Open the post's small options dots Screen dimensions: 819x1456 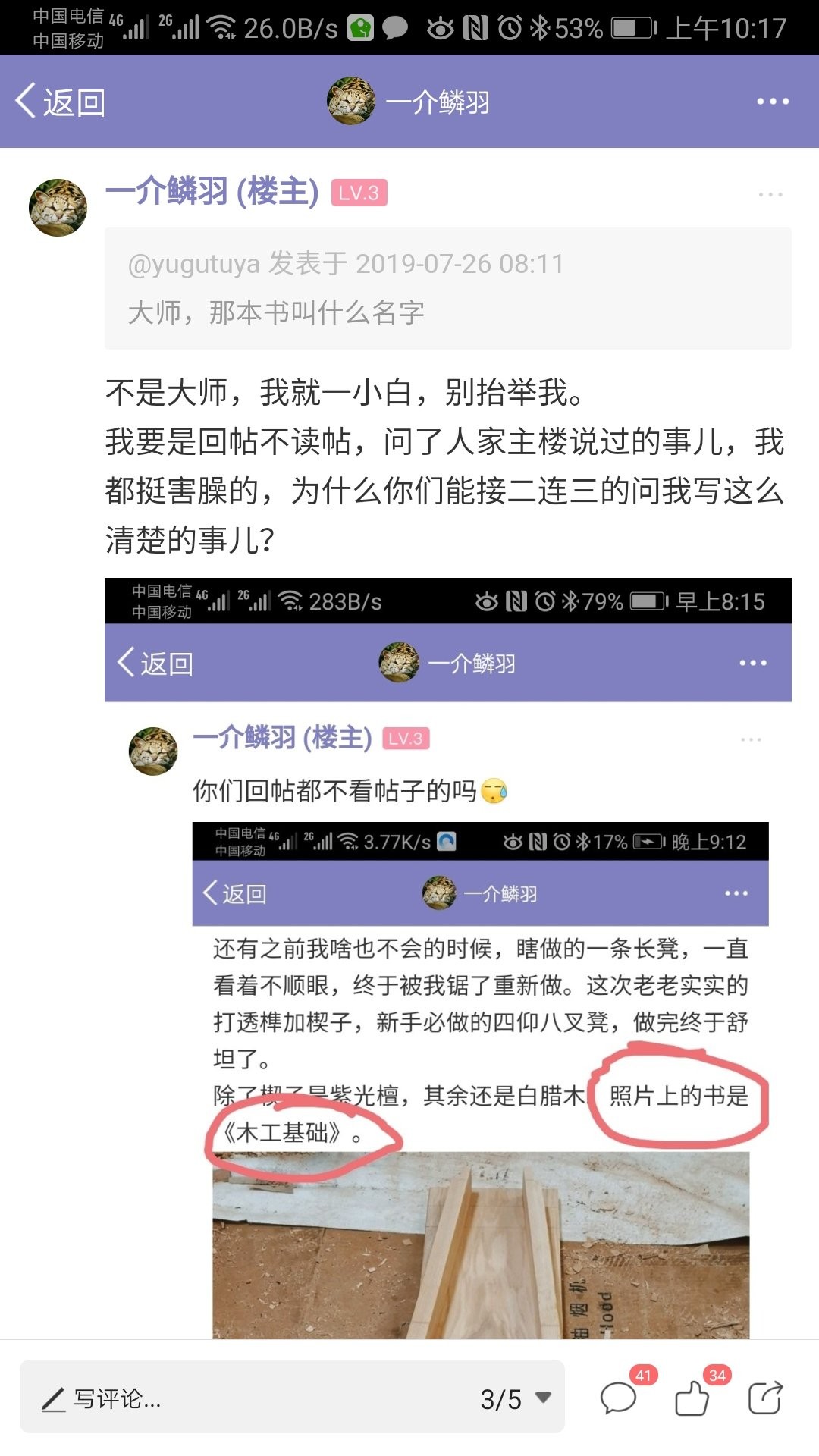770,195
